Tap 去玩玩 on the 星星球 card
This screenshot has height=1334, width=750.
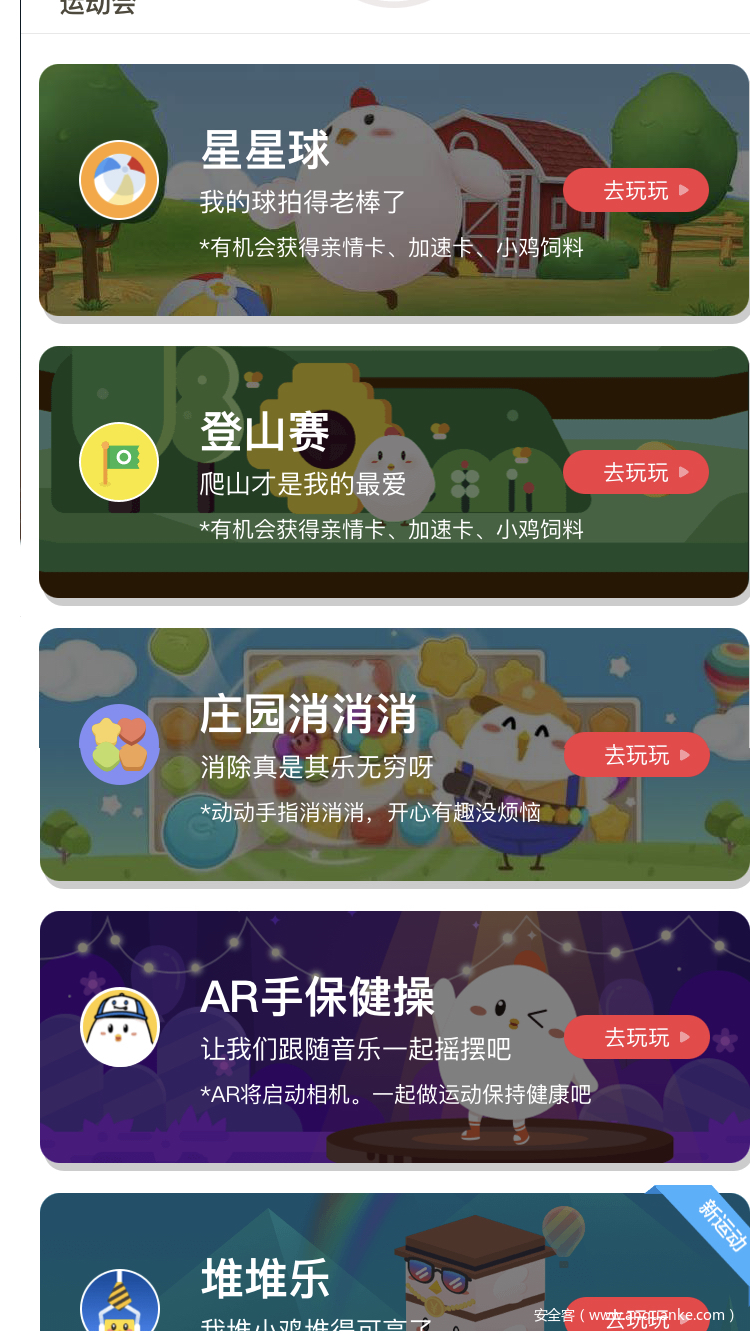click(636, 190)
